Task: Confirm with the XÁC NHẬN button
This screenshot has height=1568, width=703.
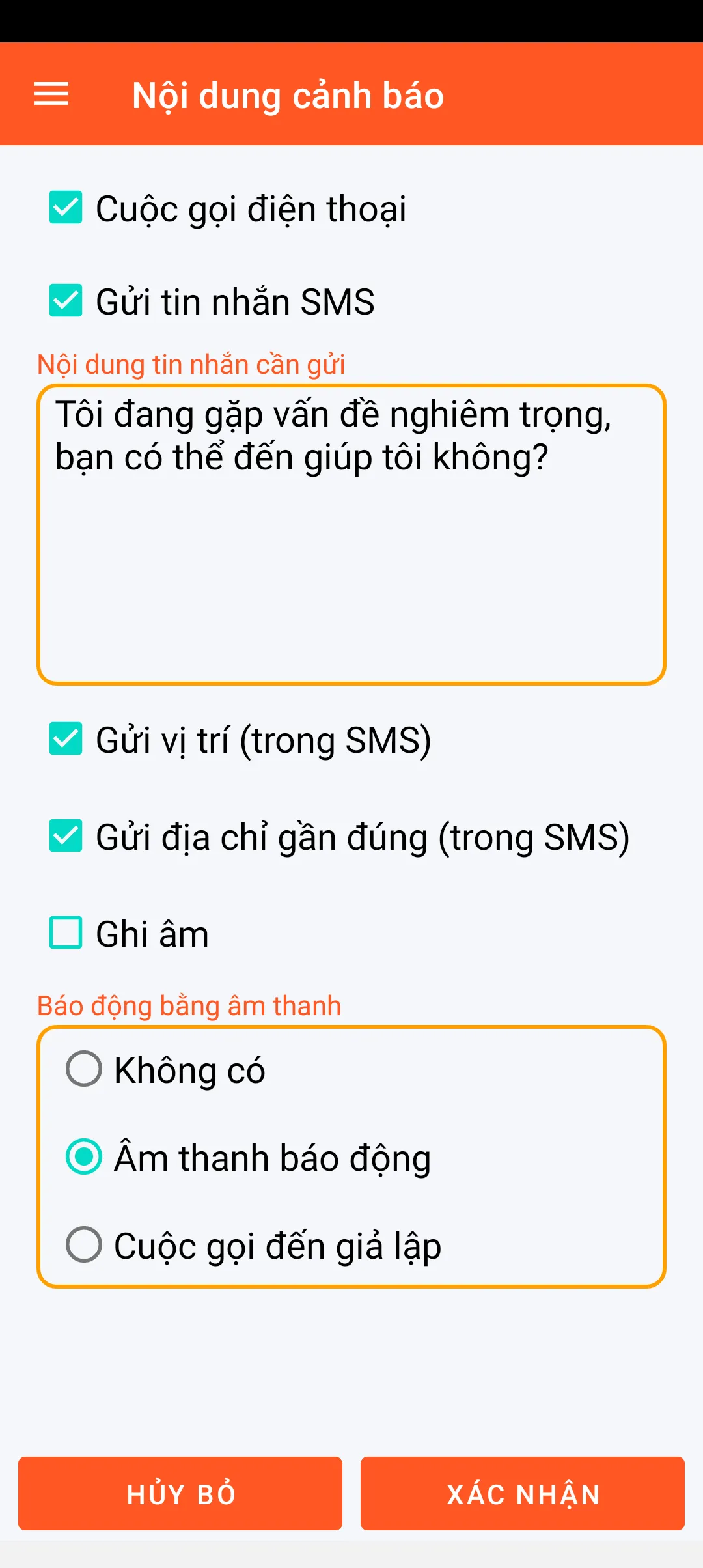Action: (523, 1494)
